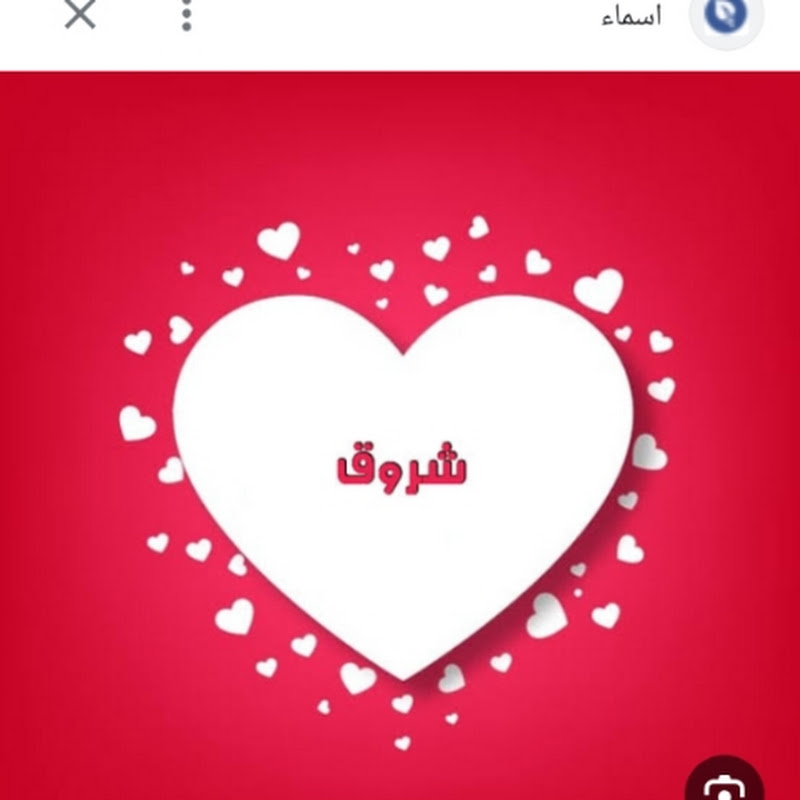This screenshot has height=800, width=800.
Task: Open the heart image with شروق
Action: click(x=400, y=470)
